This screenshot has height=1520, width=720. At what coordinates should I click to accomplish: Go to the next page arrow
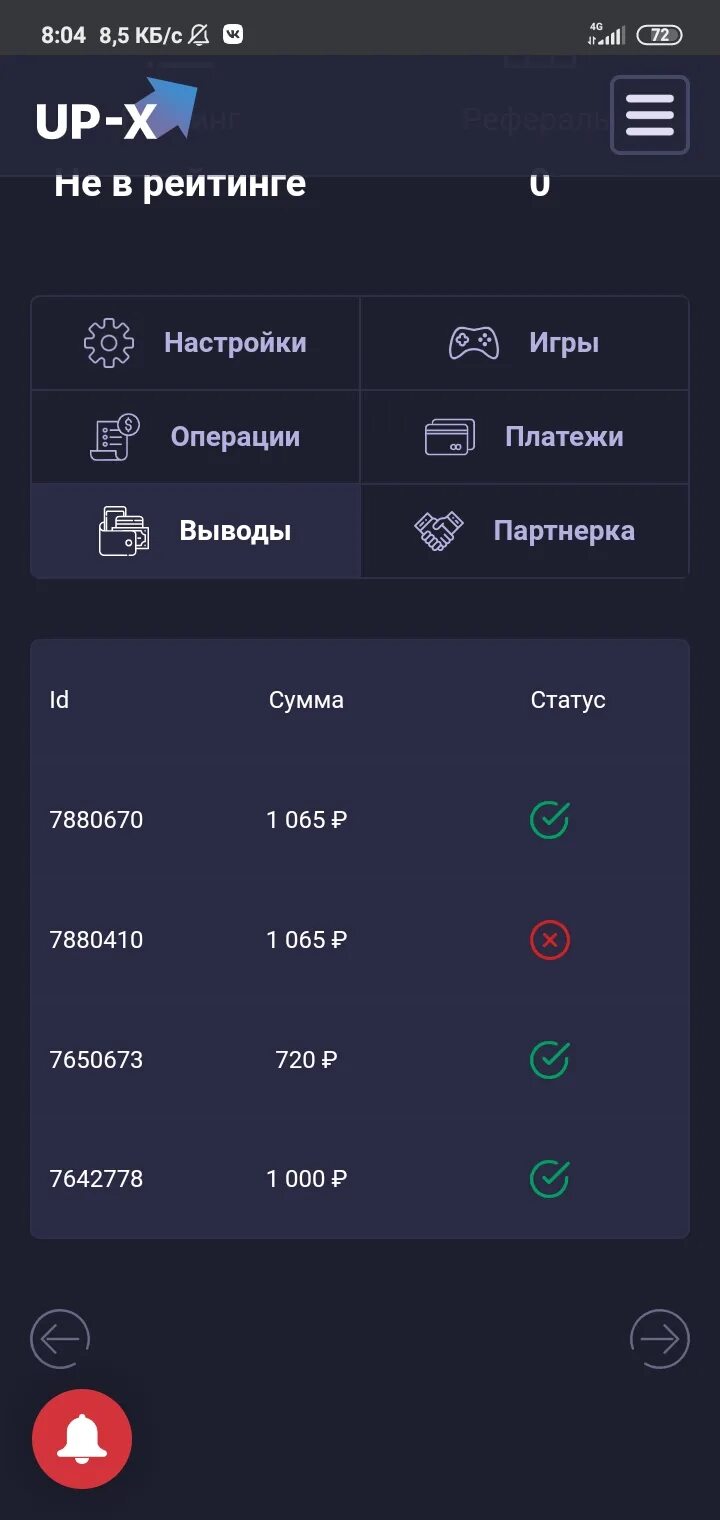click(660, 1338)
